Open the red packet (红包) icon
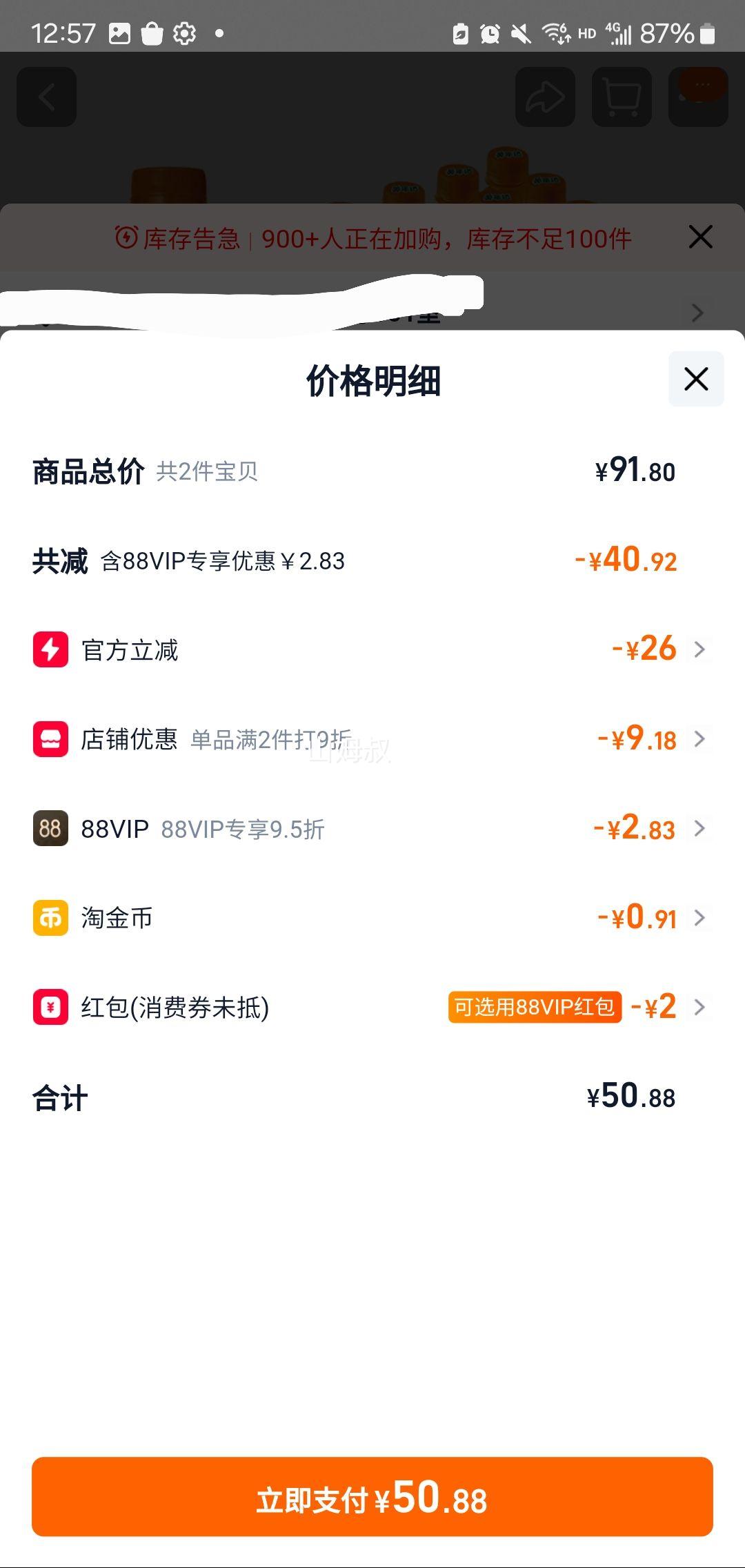The height and width of the screenshot is (1568, 745). click(49, 1008)
